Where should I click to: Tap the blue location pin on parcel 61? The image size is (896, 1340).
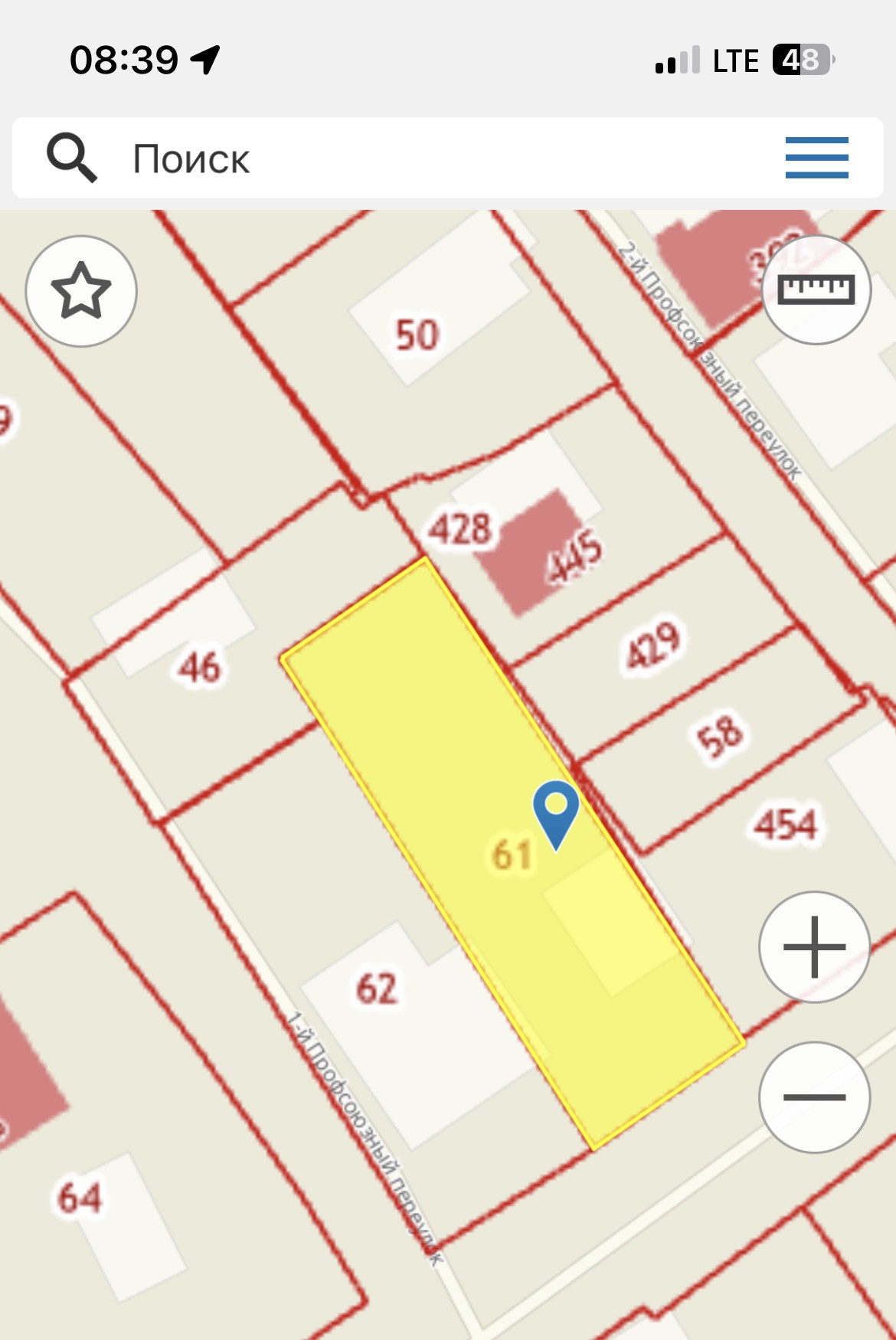point(556,815)
